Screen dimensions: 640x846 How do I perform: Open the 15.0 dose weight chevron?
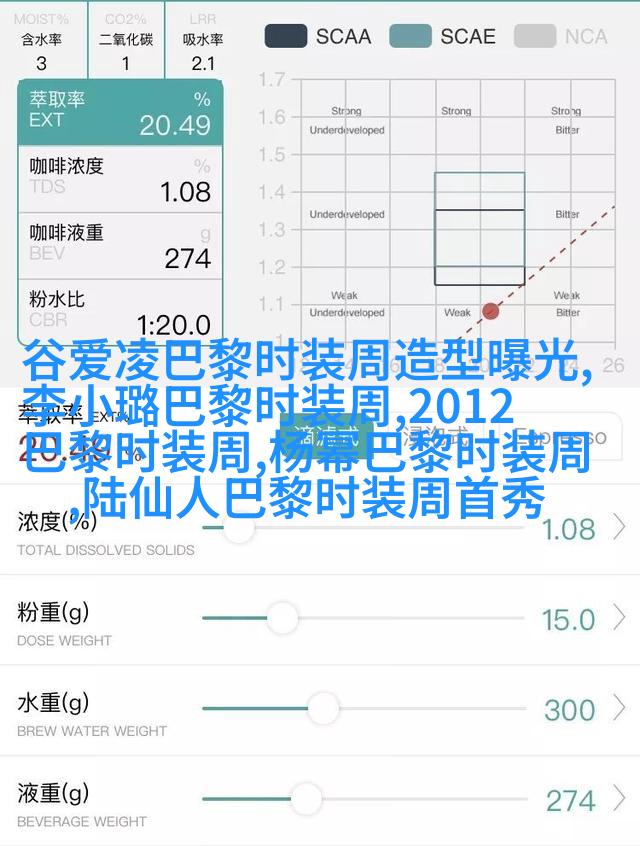[620, 619]
